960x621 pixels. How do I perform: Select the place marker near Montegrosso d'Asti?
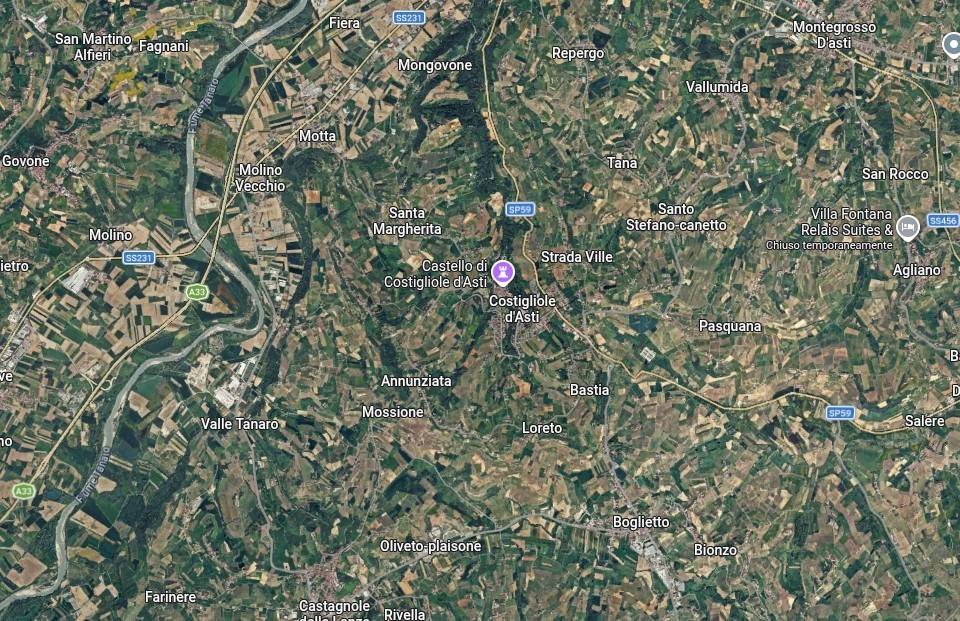point(952,45)
